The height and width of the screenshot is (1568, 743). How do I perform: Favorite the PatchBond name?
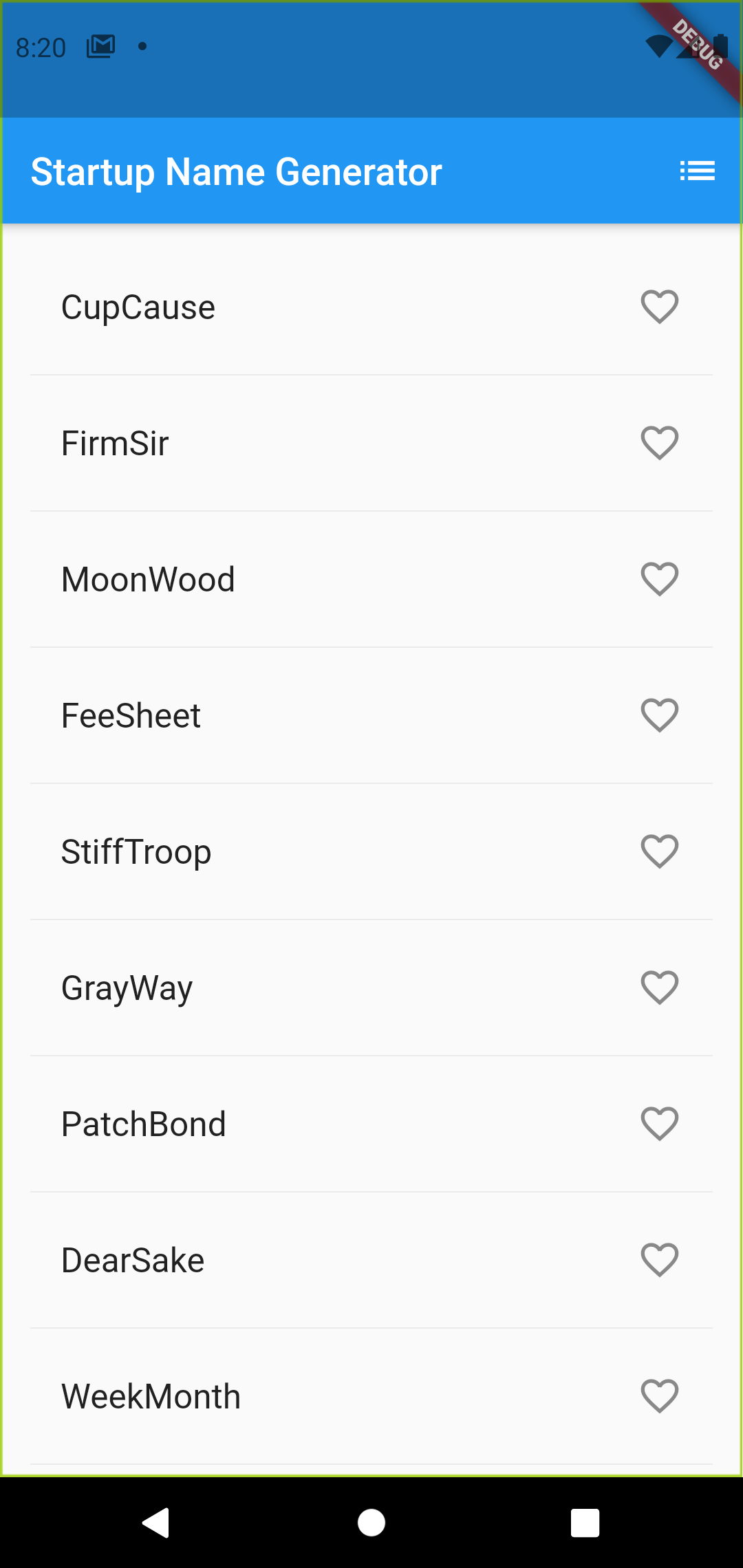(x=660, y=1124)
